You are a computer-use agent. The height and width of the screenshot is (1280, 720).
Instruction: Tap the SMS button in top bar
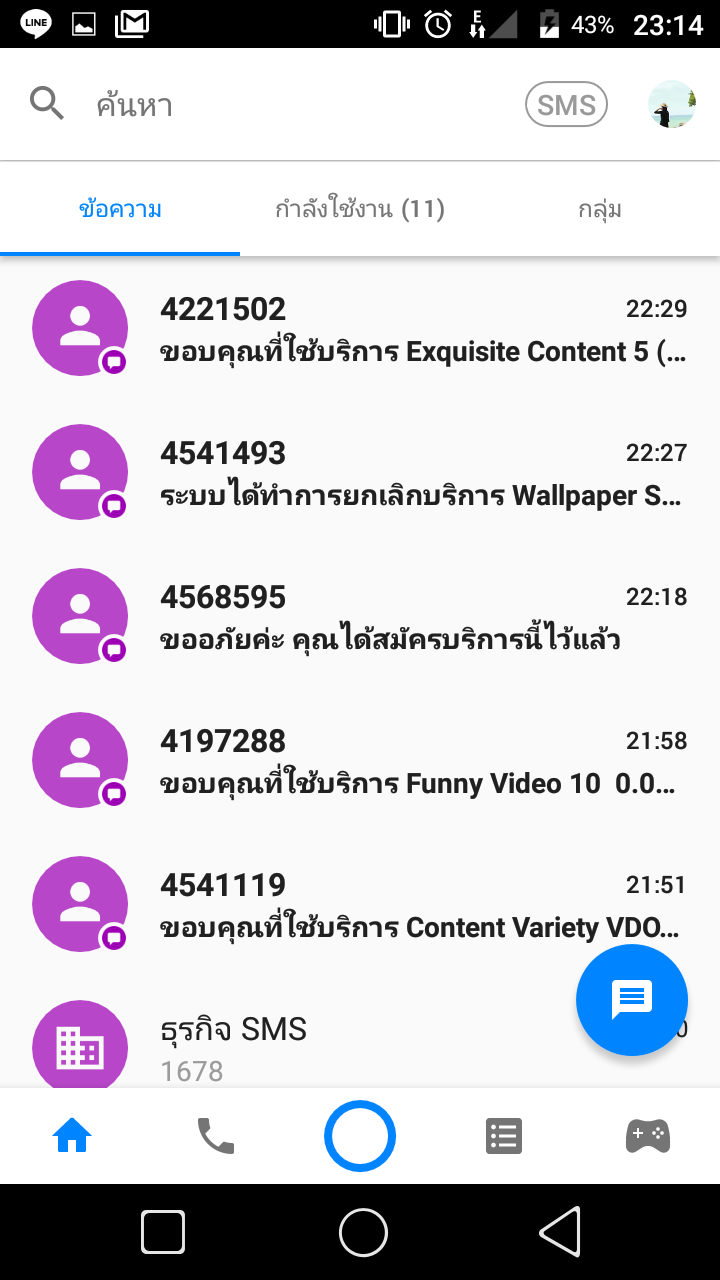[x=566, y=104]
